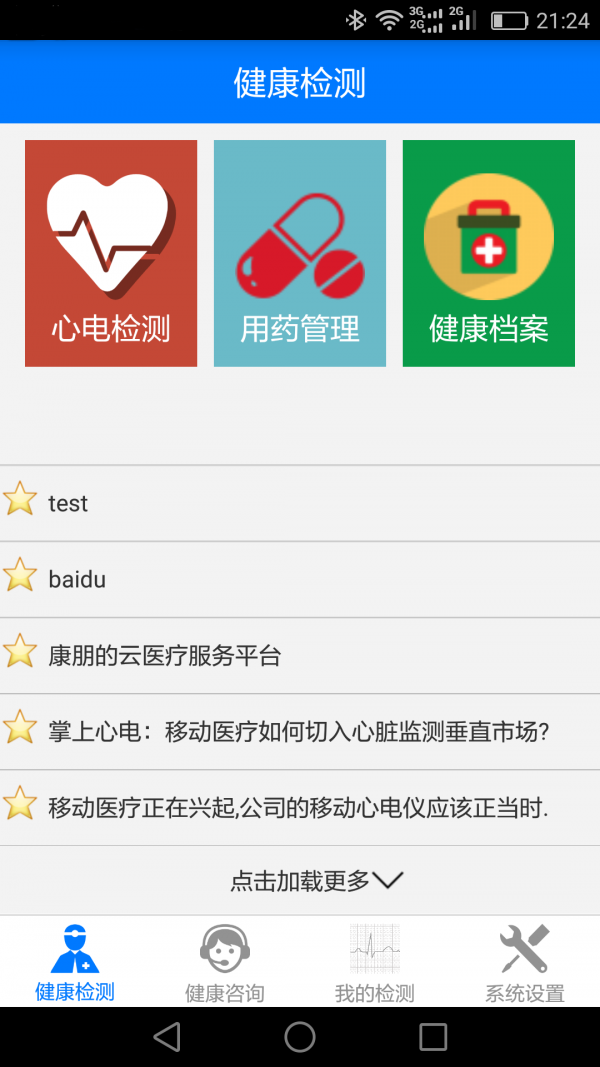This screenshot has height=1067, width=600.
Task: Open the baidu list entry
Action: point(300,579)
